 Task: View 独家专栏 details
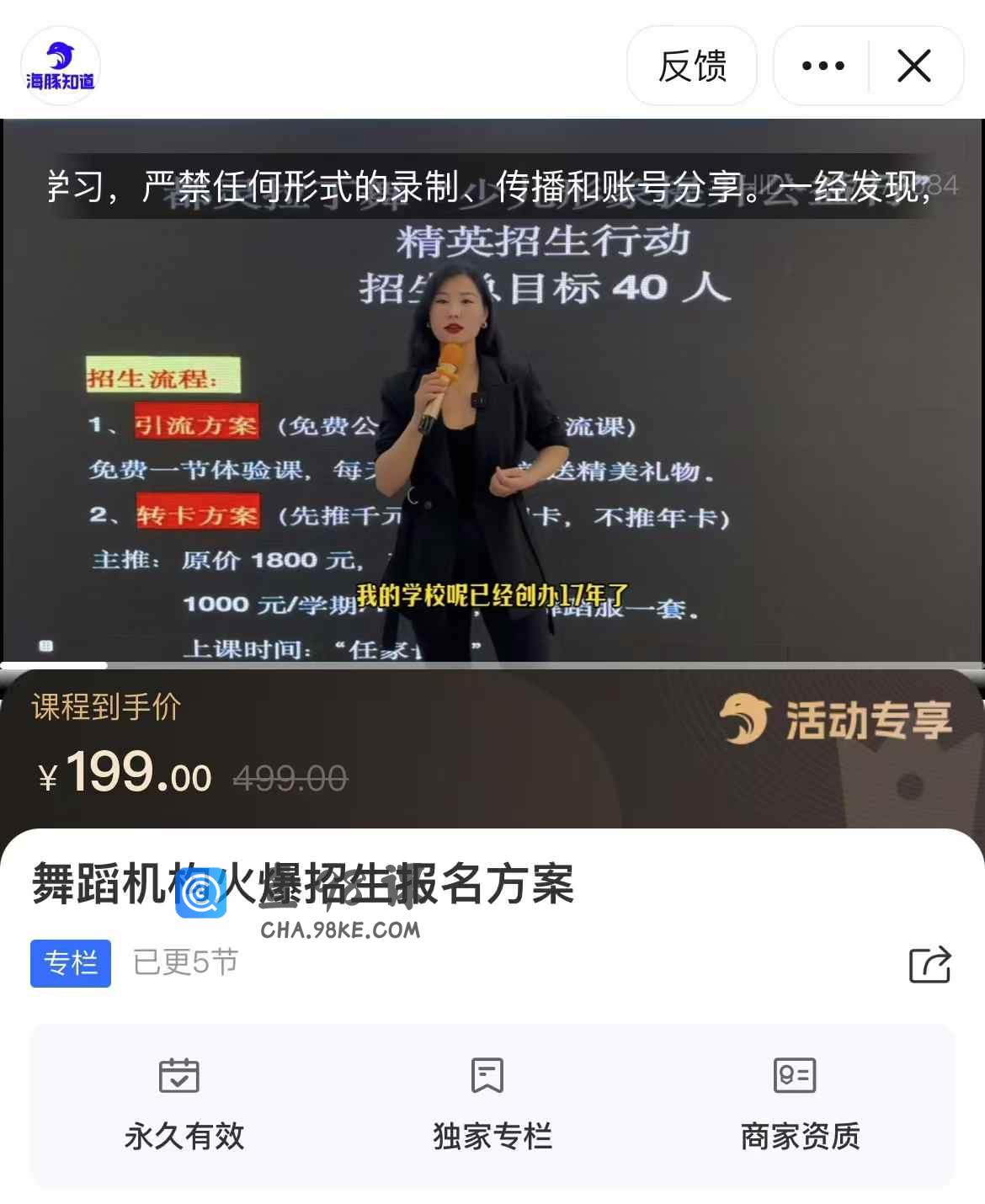pyautogui.click(x=492, y=1105)
